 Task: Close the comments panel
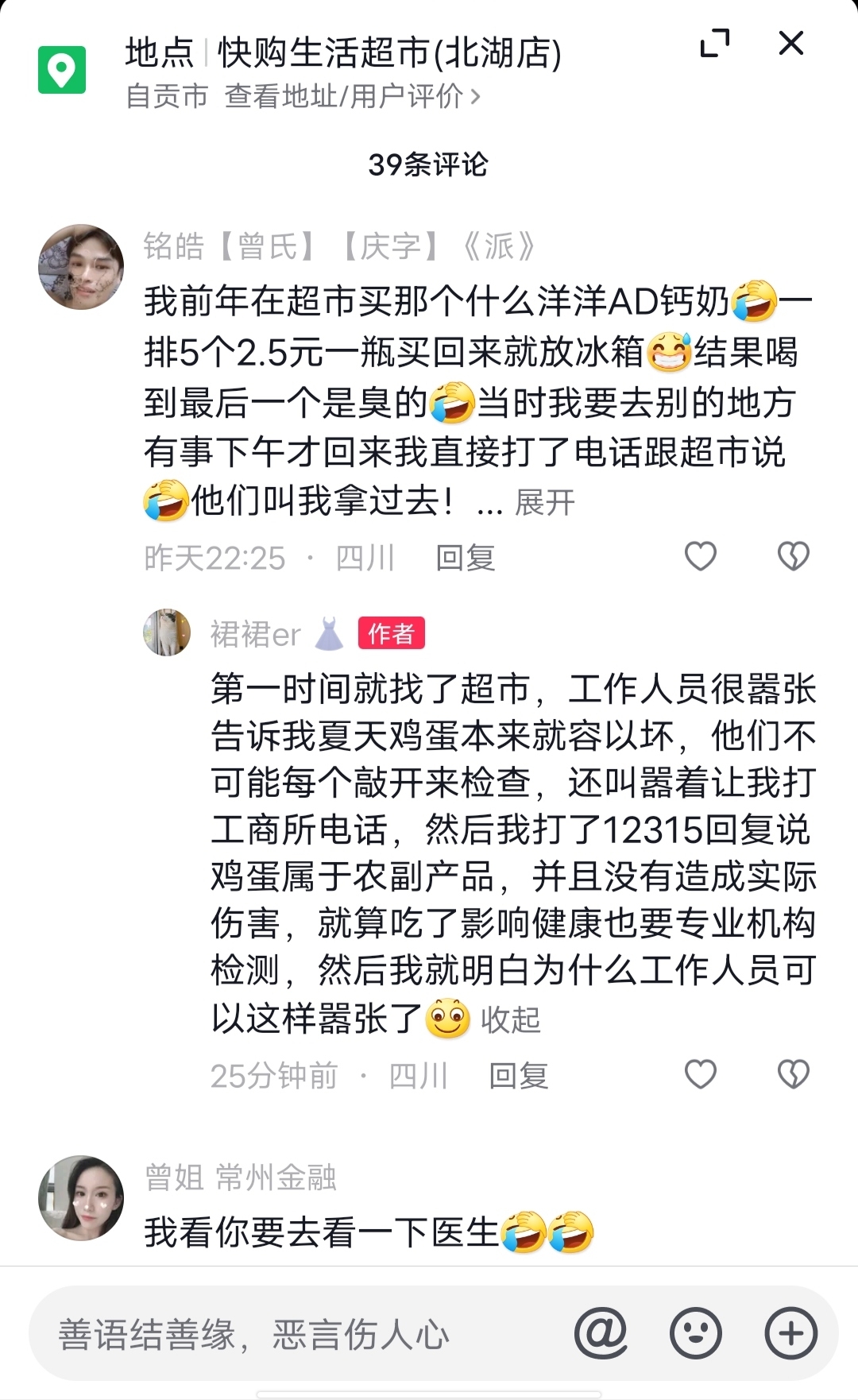click(790, 44)
